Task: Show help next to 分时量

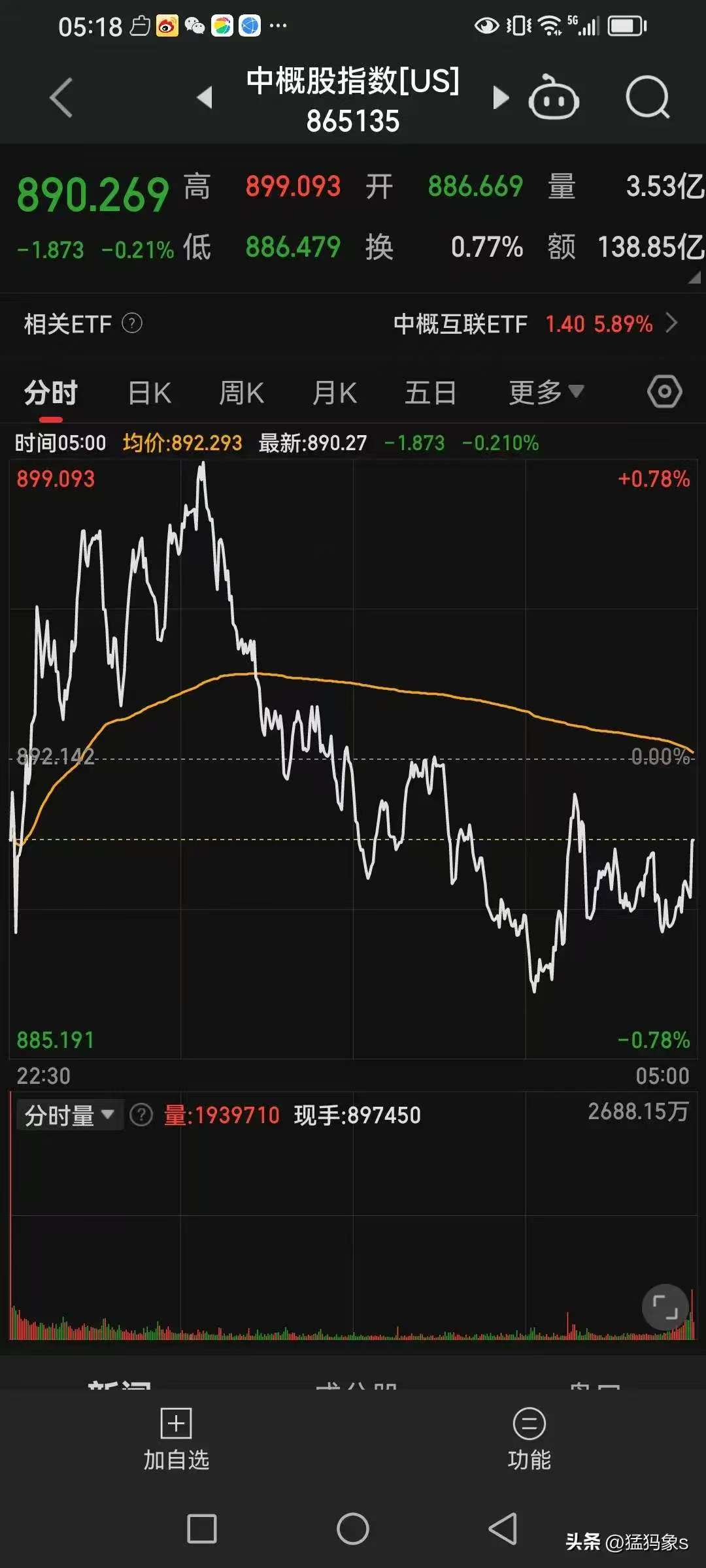Action: tap(141, 1115)
